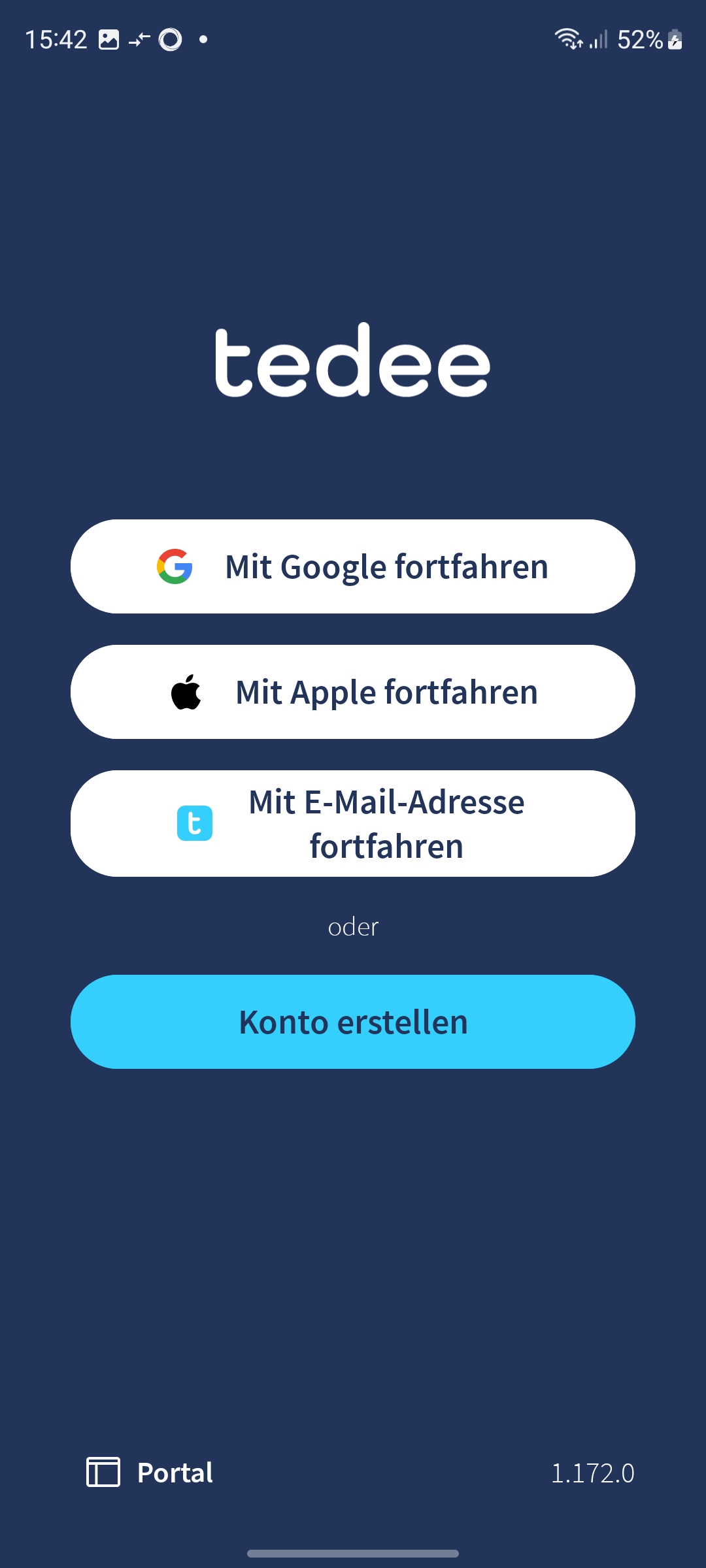The image size is (706, 1568).
Task: Tap Konto erstellen to create account
Action: pyautogui.click(x=353, y=1022)
